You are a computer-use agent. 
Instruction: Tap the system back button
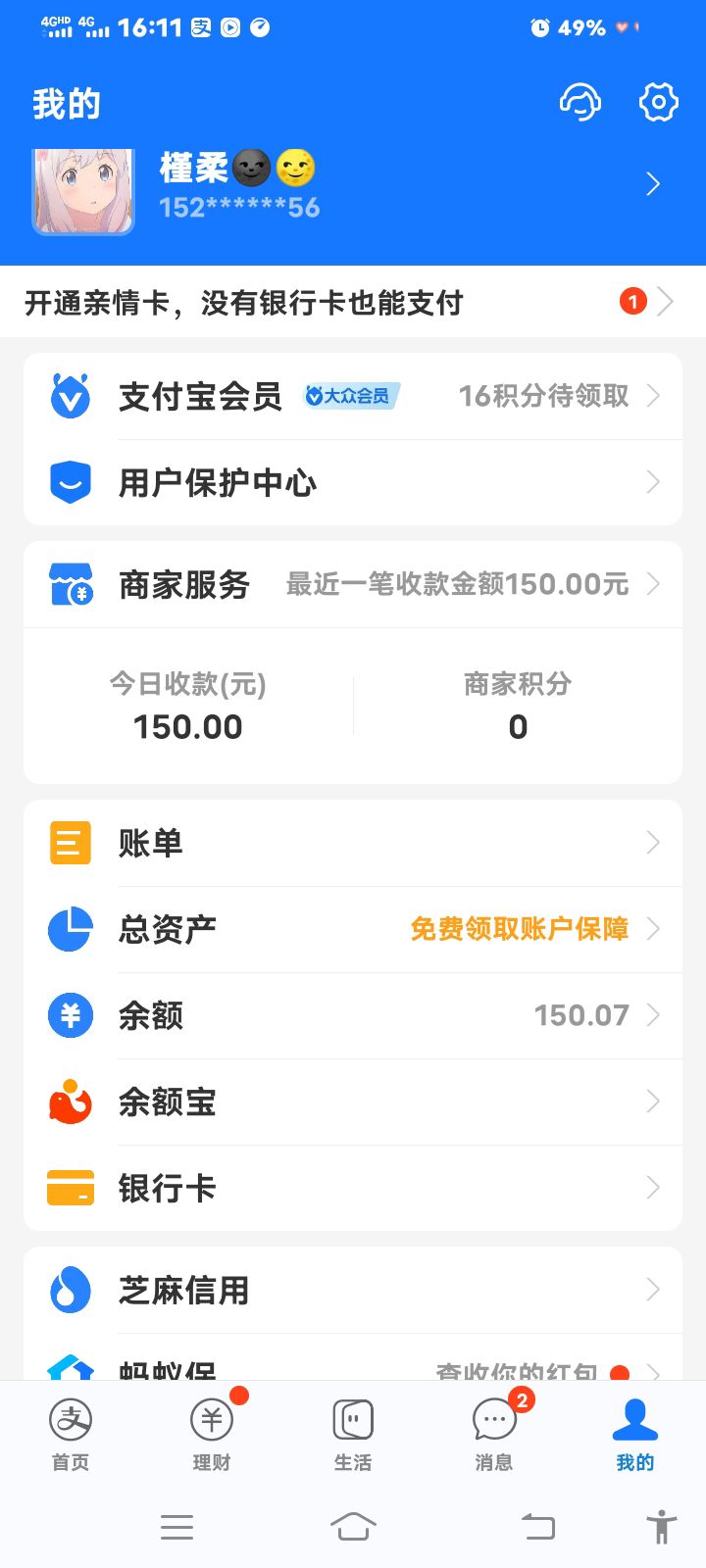point(537,1526)
